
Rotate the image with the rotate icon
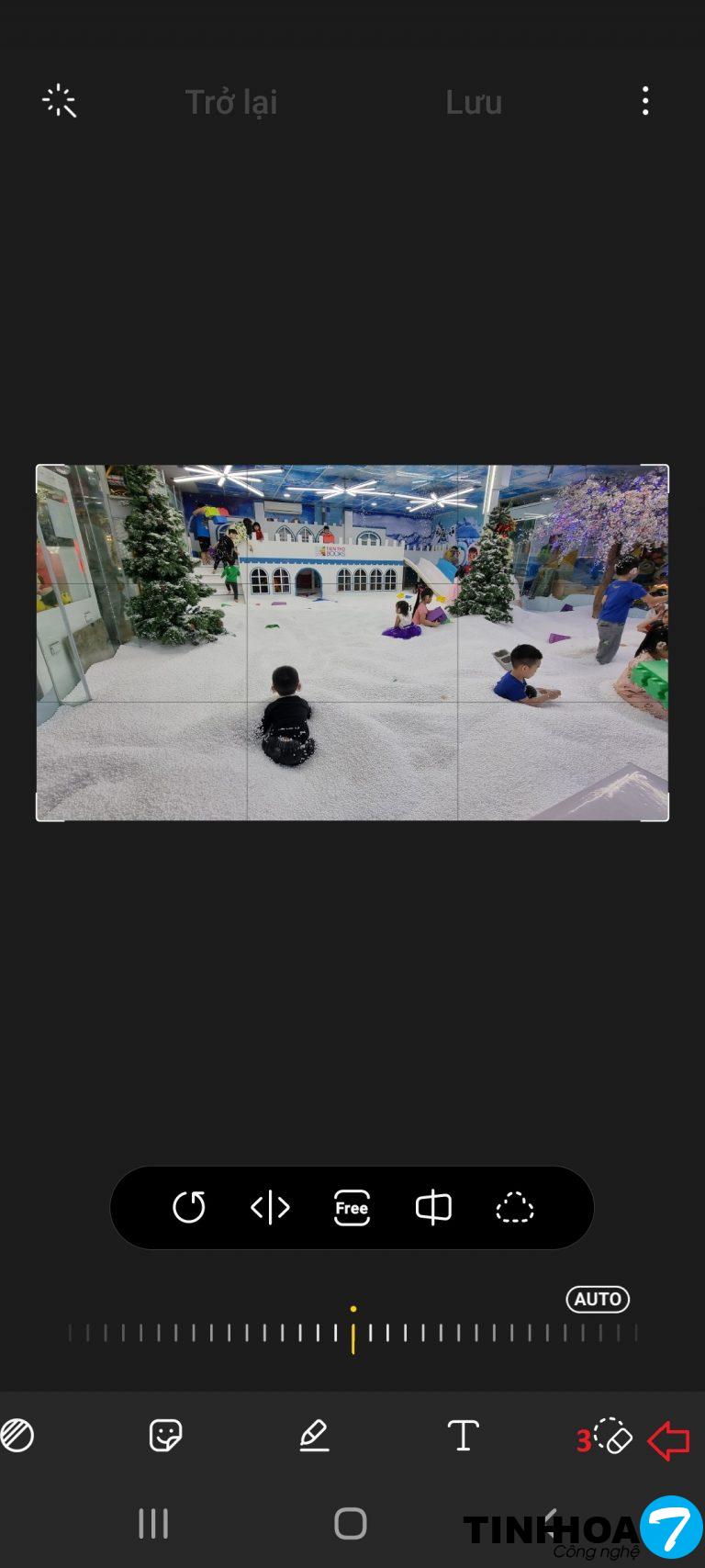[189, 1207]
